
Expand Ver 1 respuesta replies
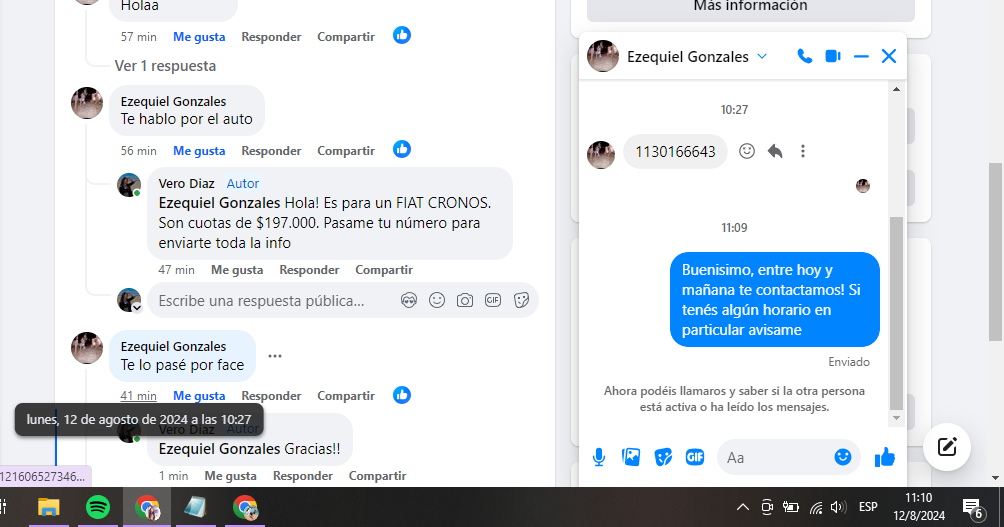(165, 66)
